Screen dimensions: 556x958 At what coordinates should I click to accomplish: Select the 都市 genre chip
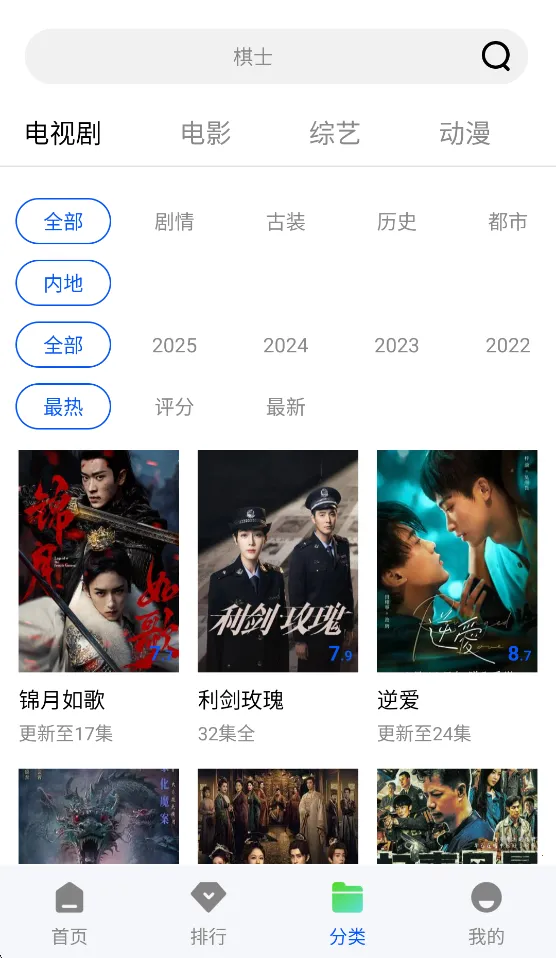tap(508, 221)
